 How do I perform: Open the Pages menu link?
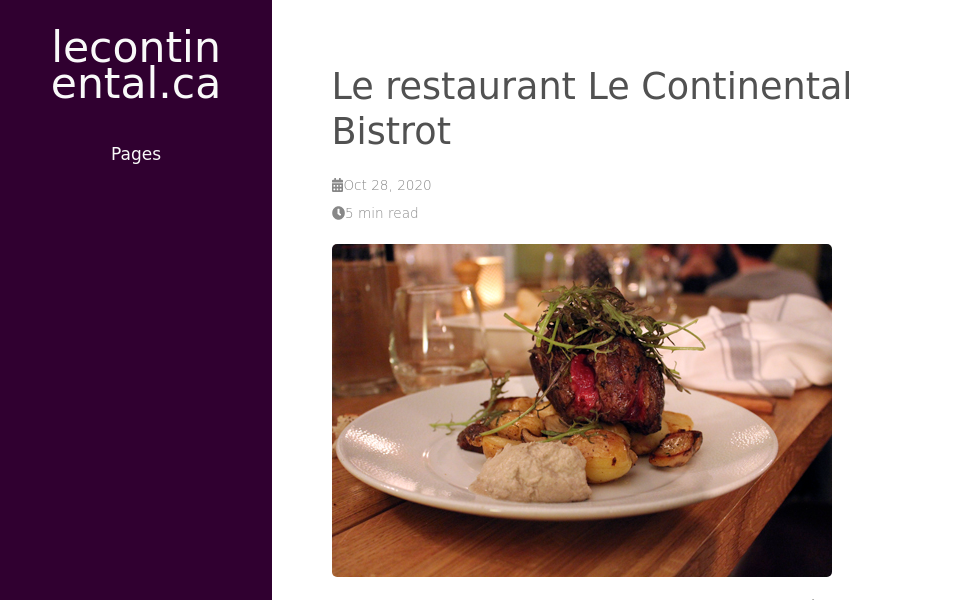coord(136,154)
